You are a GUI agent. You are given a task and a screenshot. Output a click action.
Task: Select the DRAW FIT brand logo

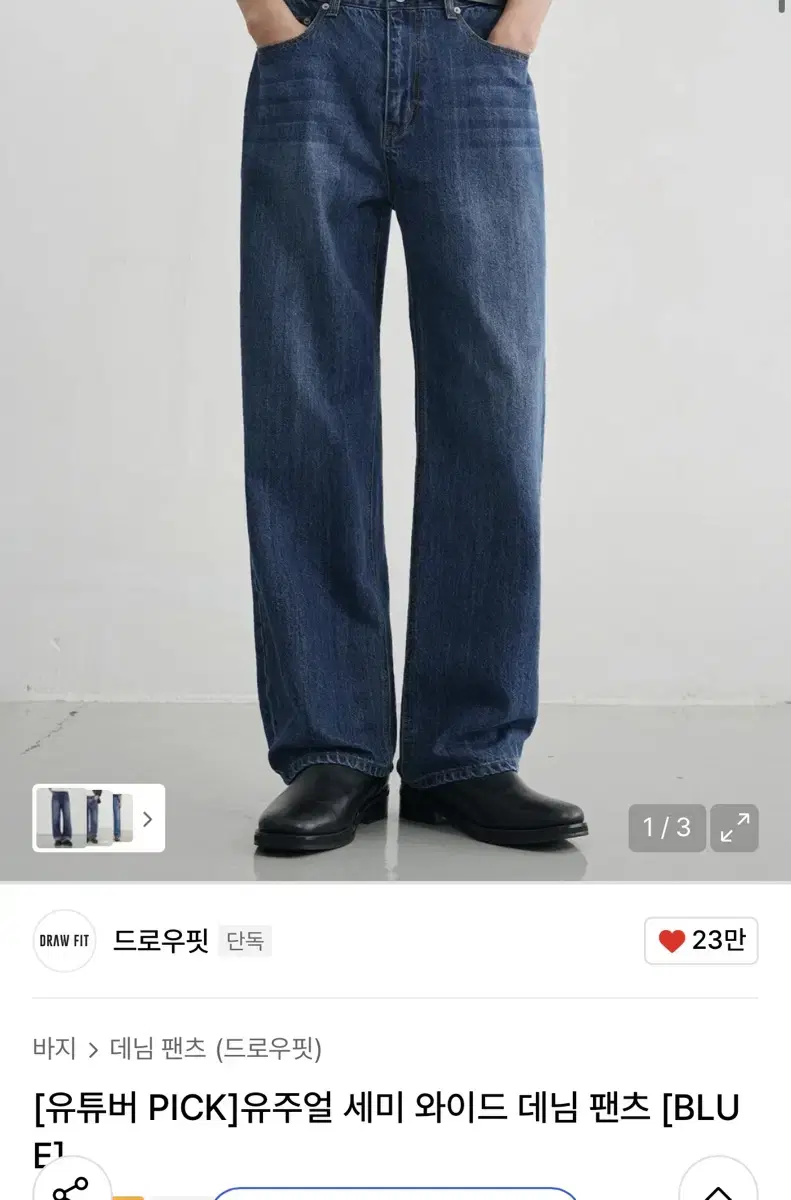point(63,942)
